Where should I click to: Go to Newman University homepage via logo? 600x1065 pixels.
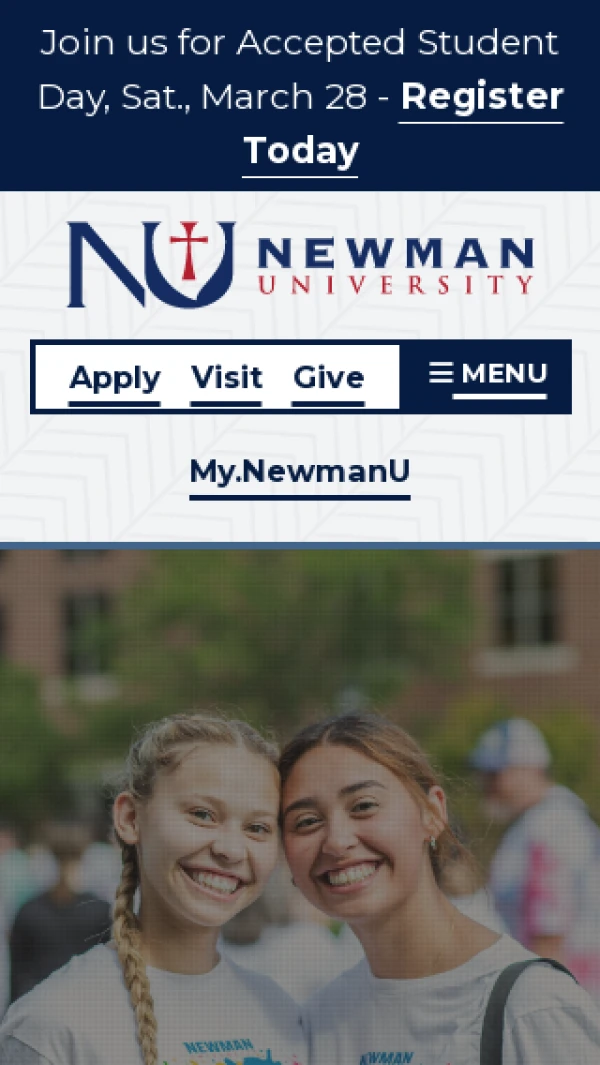[x=300, y=264]
